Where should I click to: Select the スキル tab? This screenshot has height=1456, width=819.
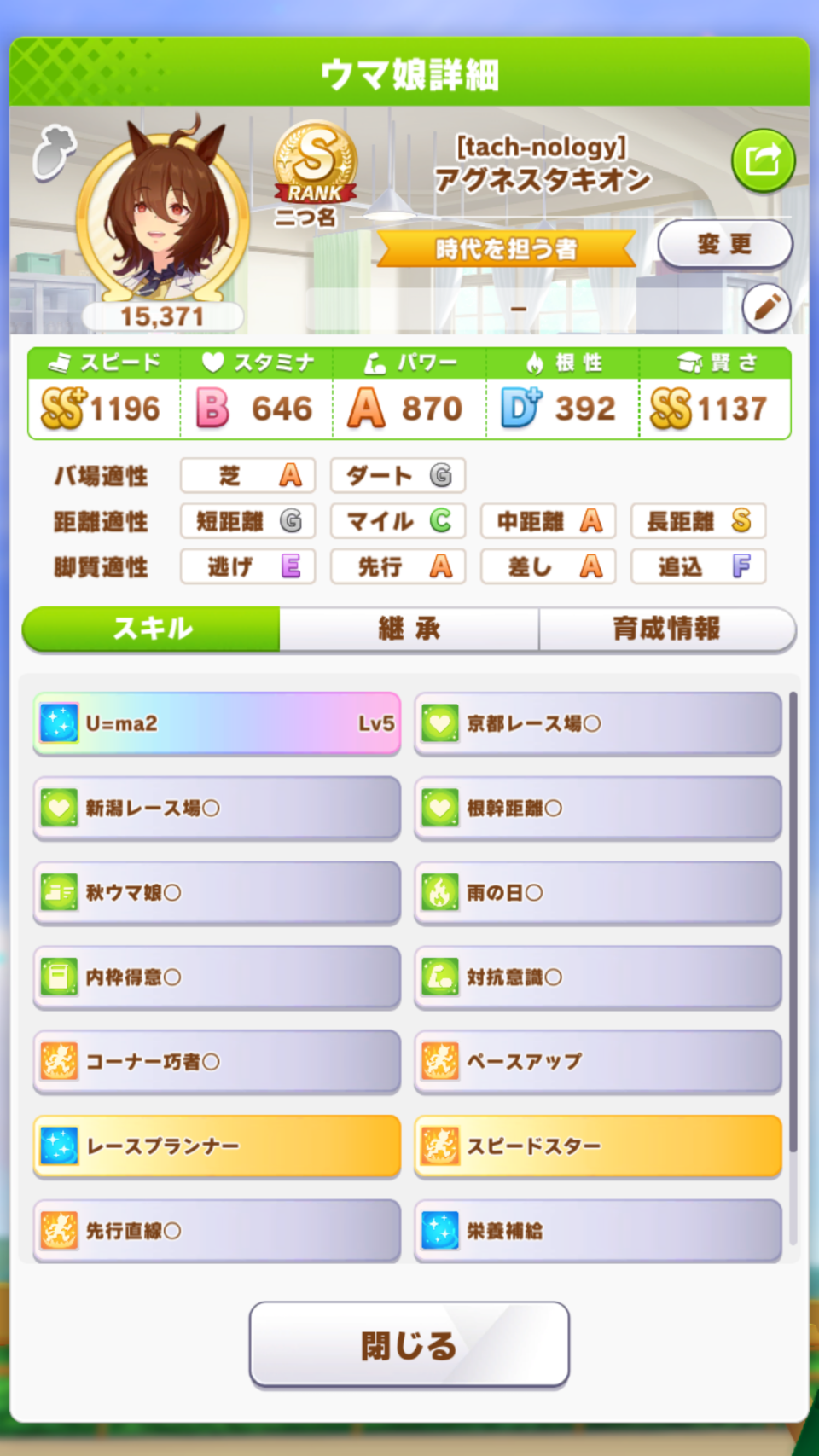coord(151,629)
